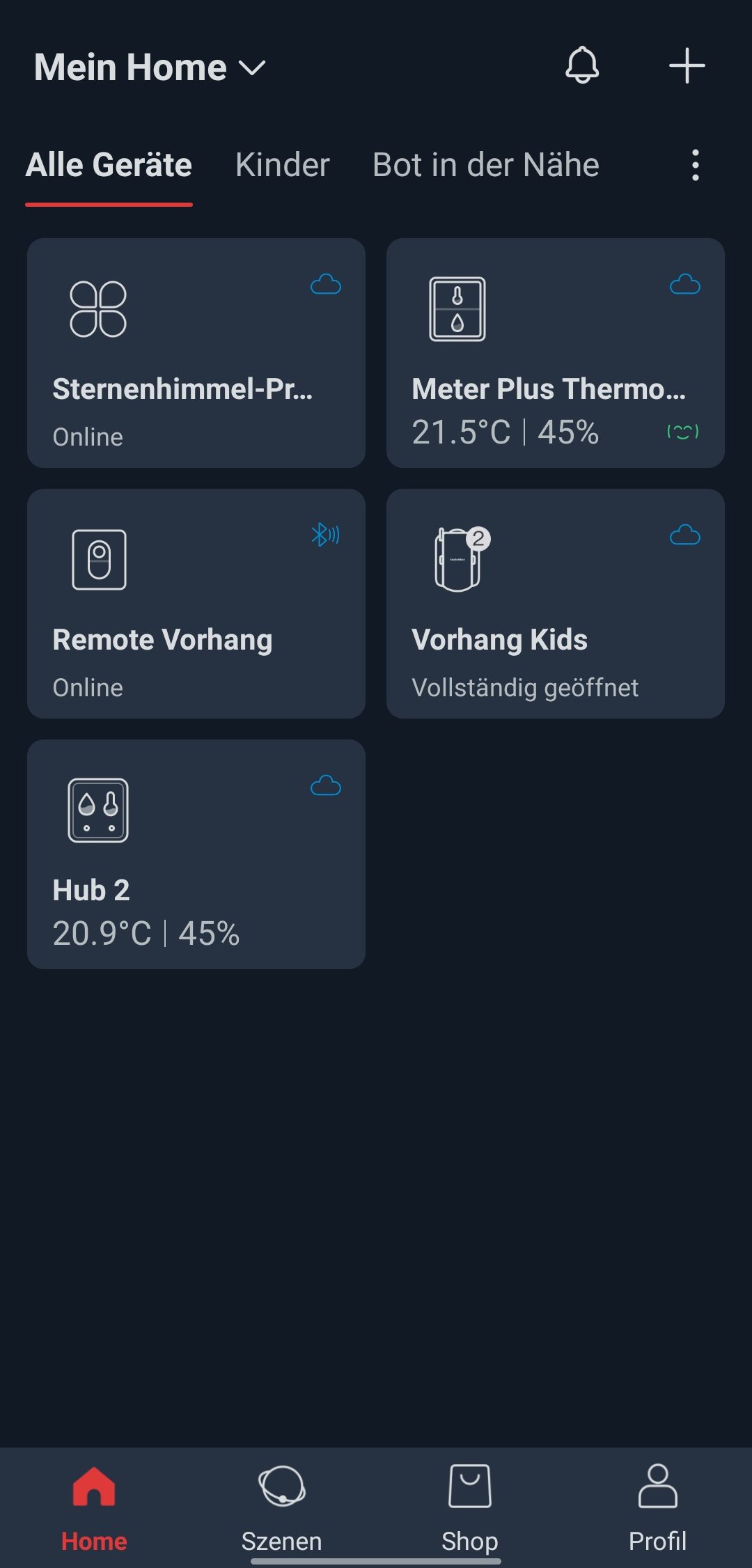Open the notifications bell
The image size is (752, 1568).
click(x=582, y=66)
